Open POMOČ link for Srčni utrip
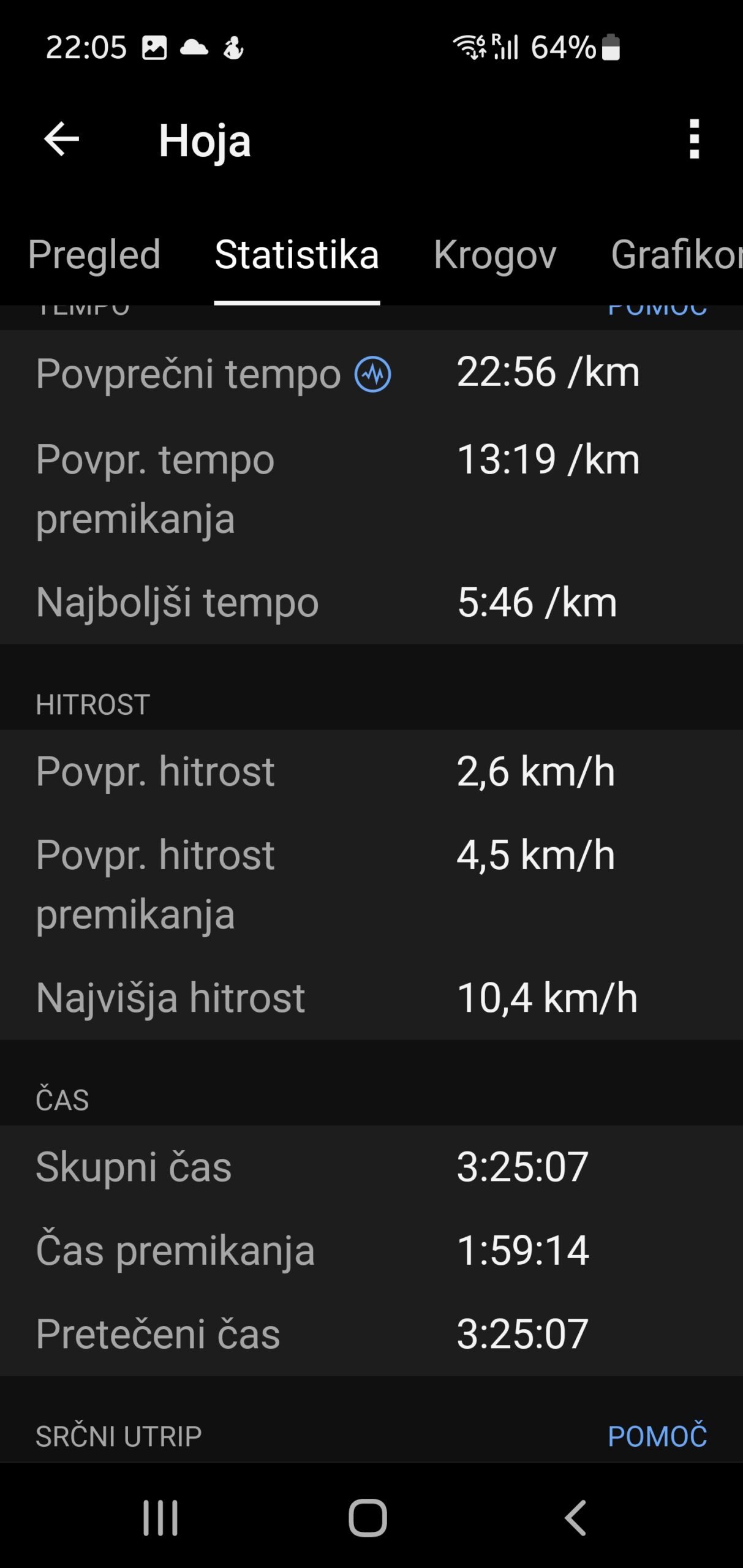Viewport: 743px width, 1568px height. 657,1436
